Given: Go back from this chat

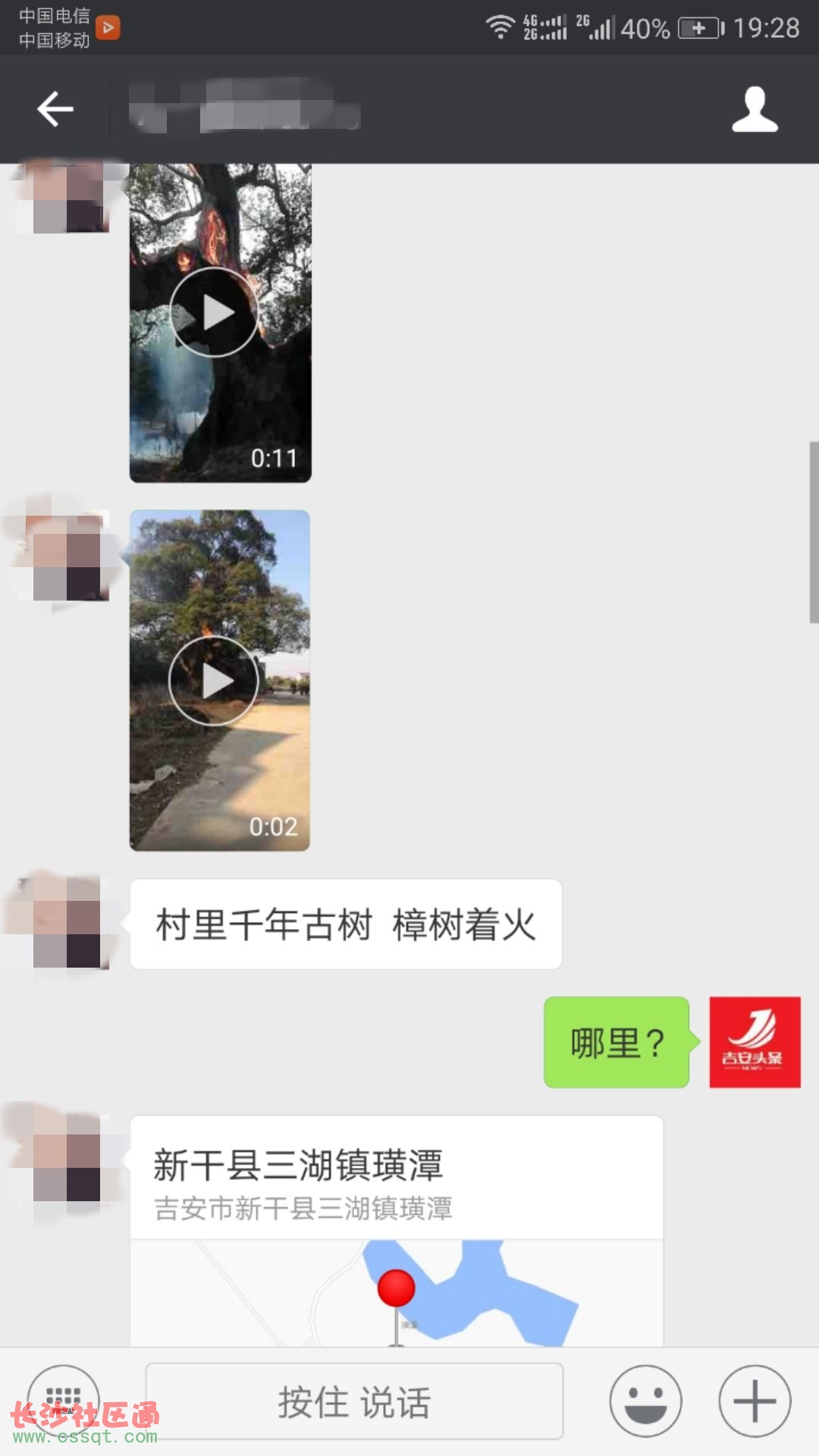Looking at the screenshot, I should [x=55, y=109].
